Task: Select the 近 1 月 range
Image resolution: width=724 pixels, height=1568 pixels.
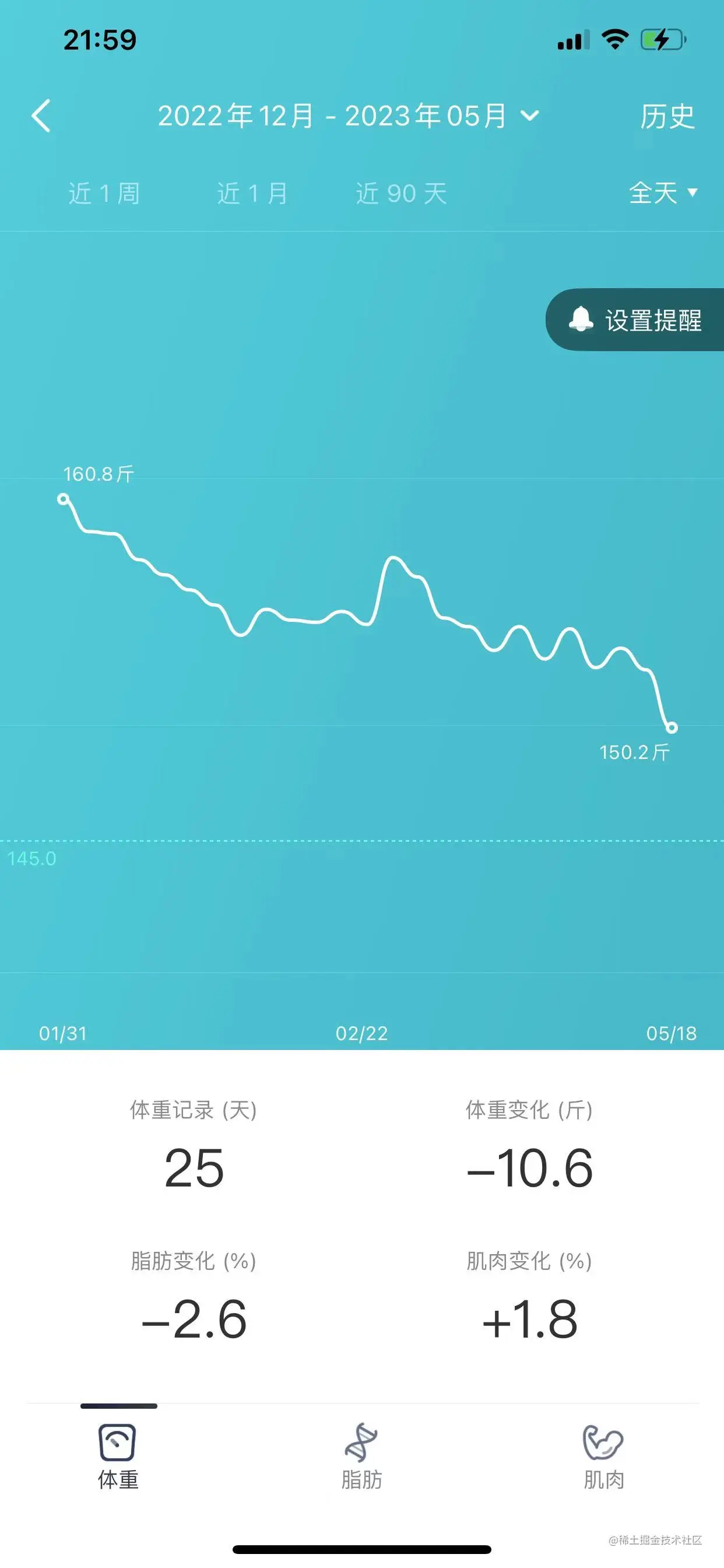Action: point(252,194)
